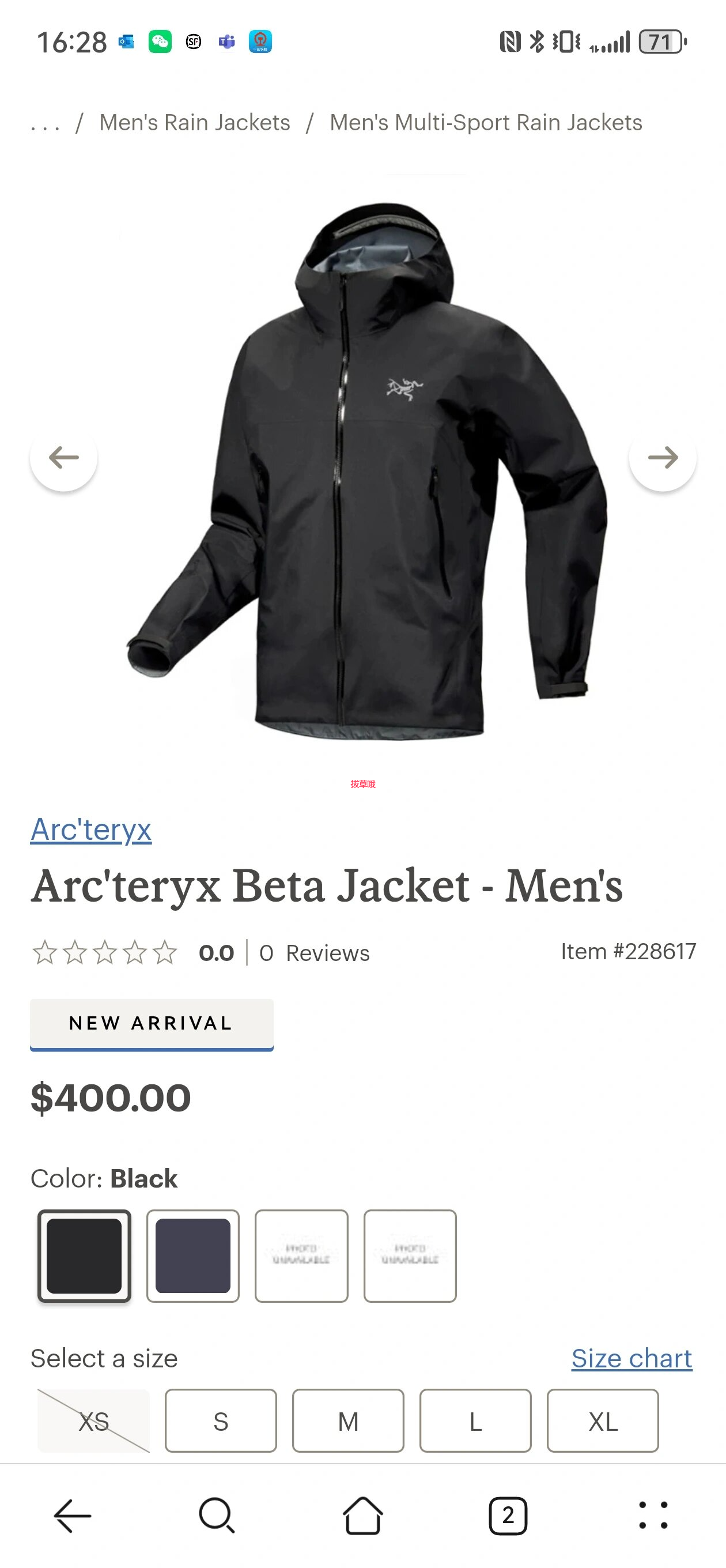
Task: Open the tab switcher showing 2 tabs
Action: point(508,1516)
